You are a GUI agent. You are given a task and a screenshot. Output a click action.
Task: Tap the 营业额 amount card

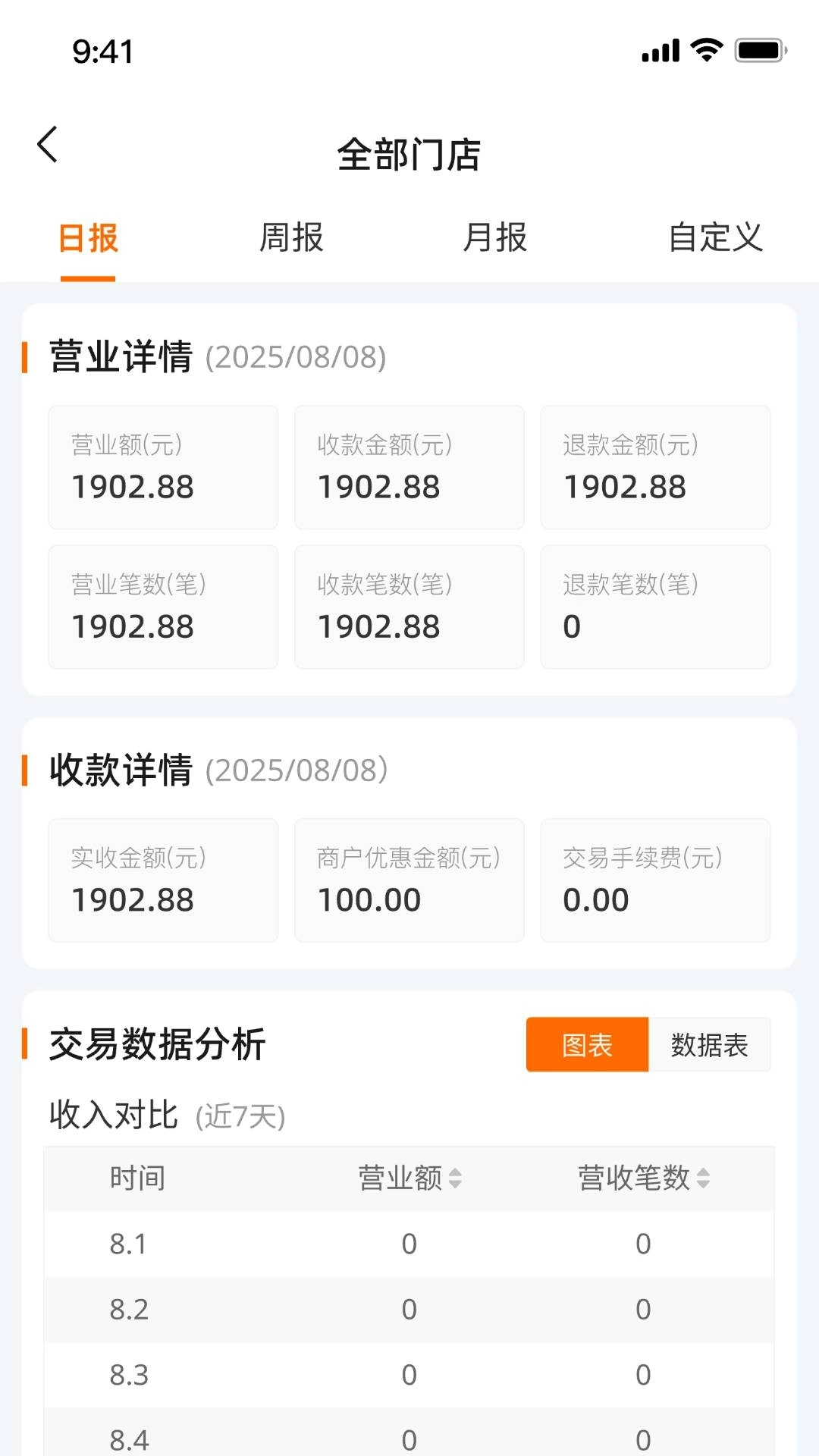tap(162, 467)
